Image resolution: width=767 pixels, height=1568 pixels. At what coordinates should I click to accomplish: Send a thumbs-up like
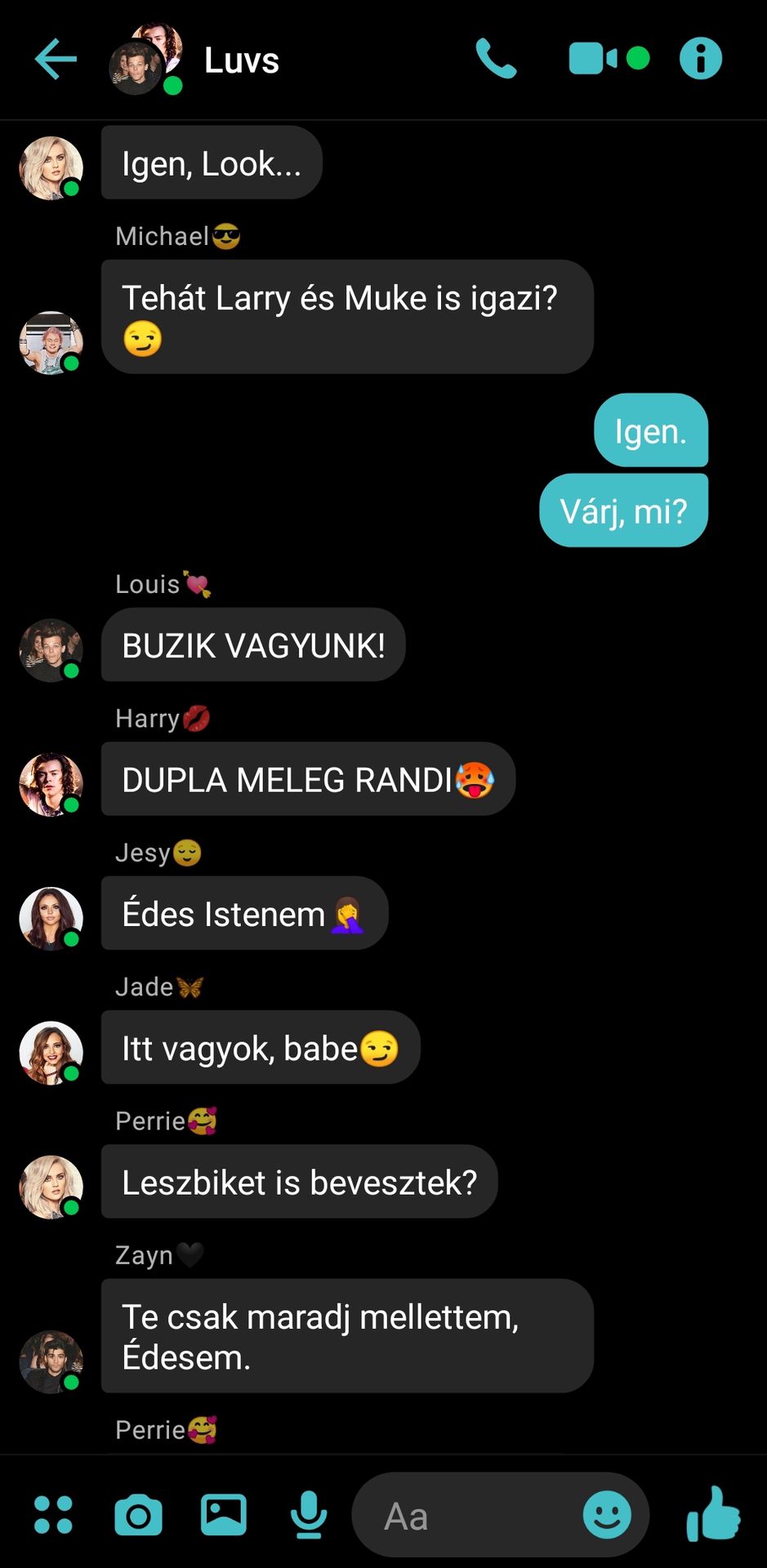[x=713, y=1513]
